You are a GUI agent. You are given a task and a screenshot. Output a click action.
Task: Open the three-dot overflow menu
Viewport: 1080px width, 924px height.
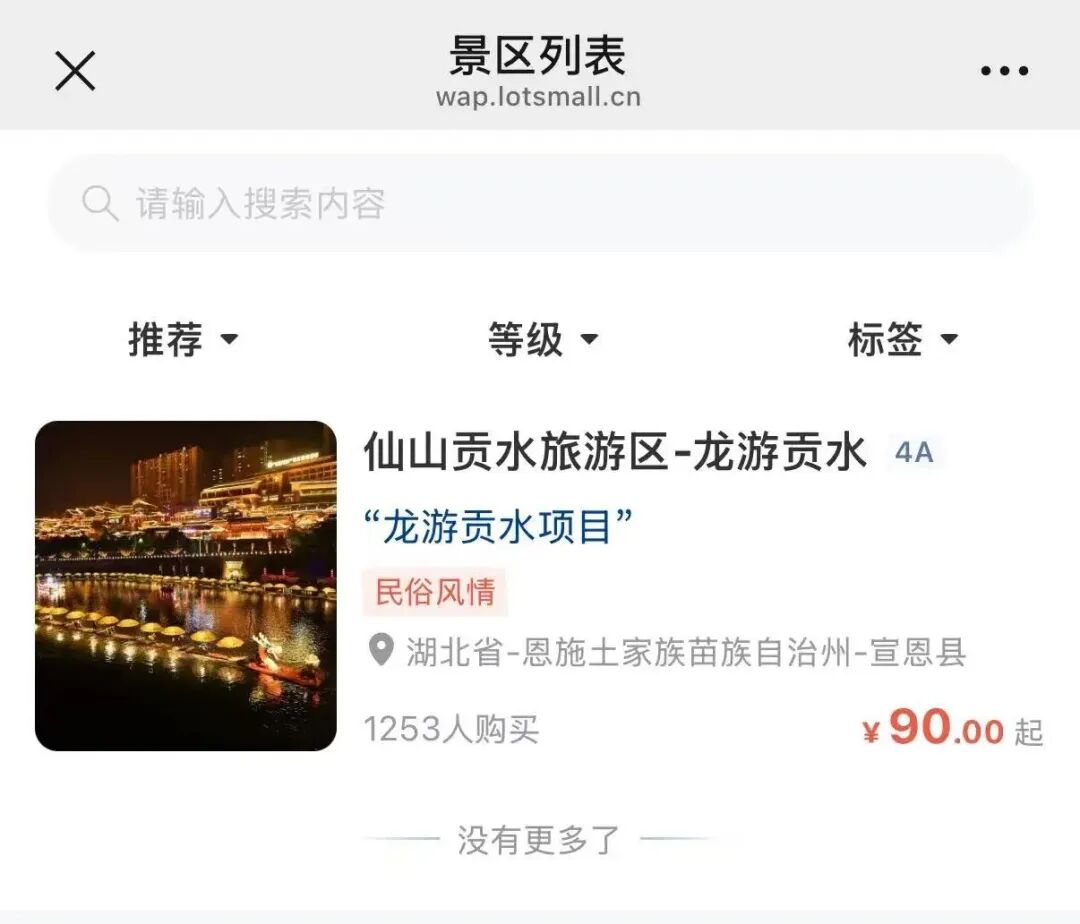tap(1004, 71)
